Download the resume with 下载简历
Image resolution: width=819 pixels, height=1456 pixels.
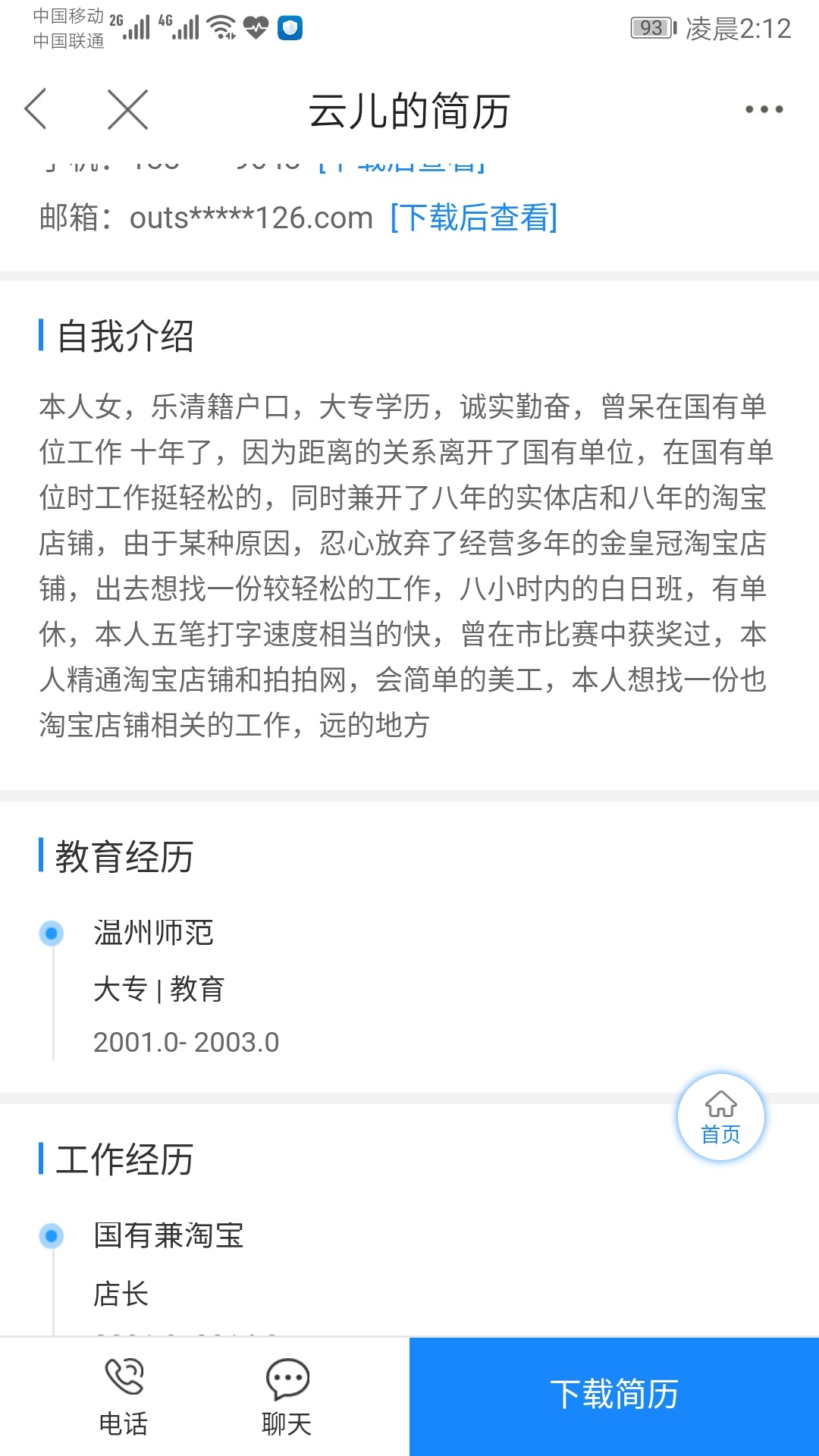(x=614, y=1396)
